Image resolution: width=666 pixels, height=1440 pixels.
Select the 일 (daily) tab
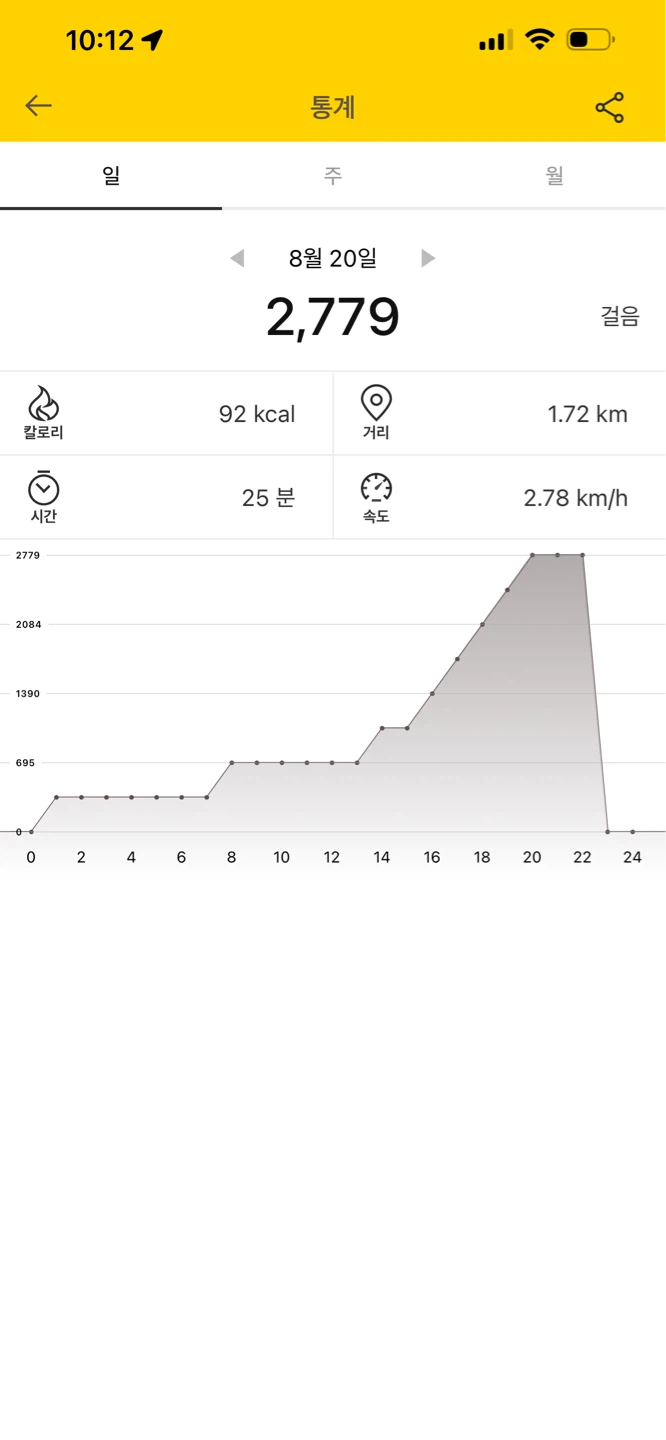pos(111,176)
